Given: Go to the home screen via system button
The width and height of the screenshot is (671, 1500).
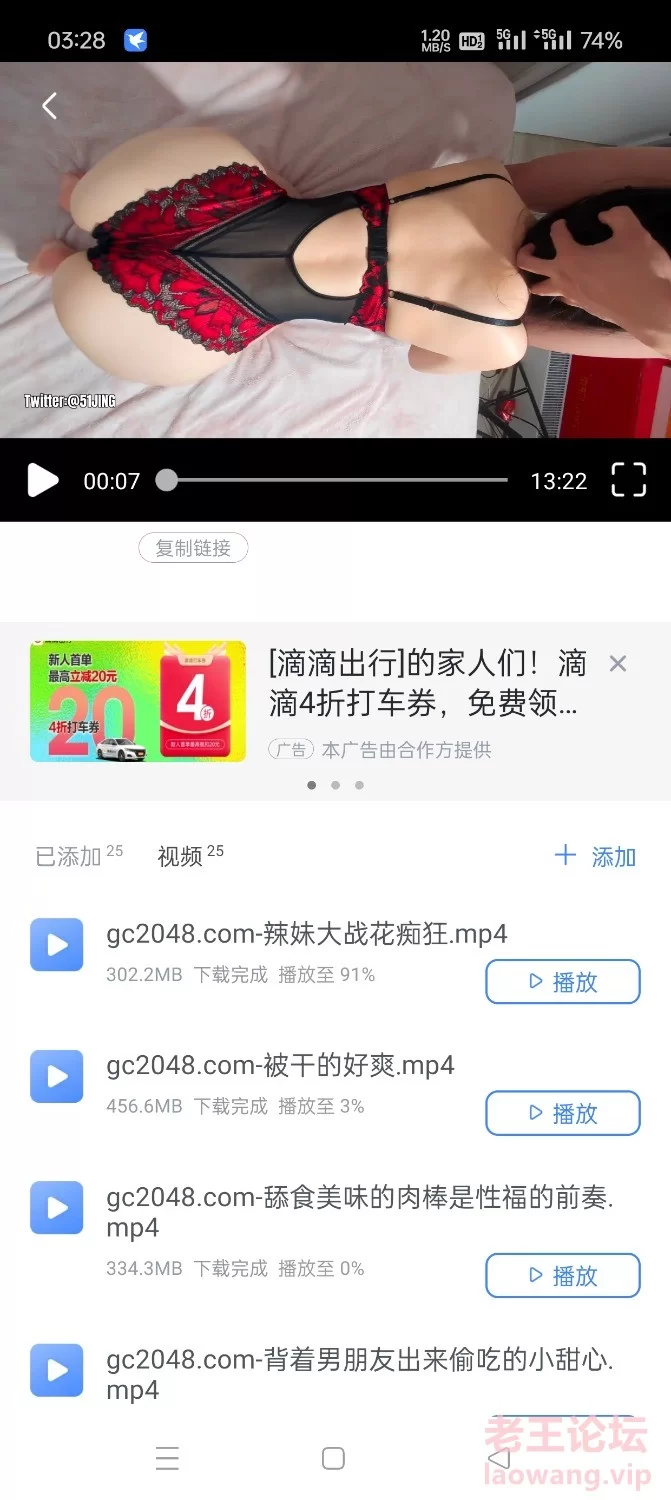Looking at the screenshot, I should point(334,1458).
